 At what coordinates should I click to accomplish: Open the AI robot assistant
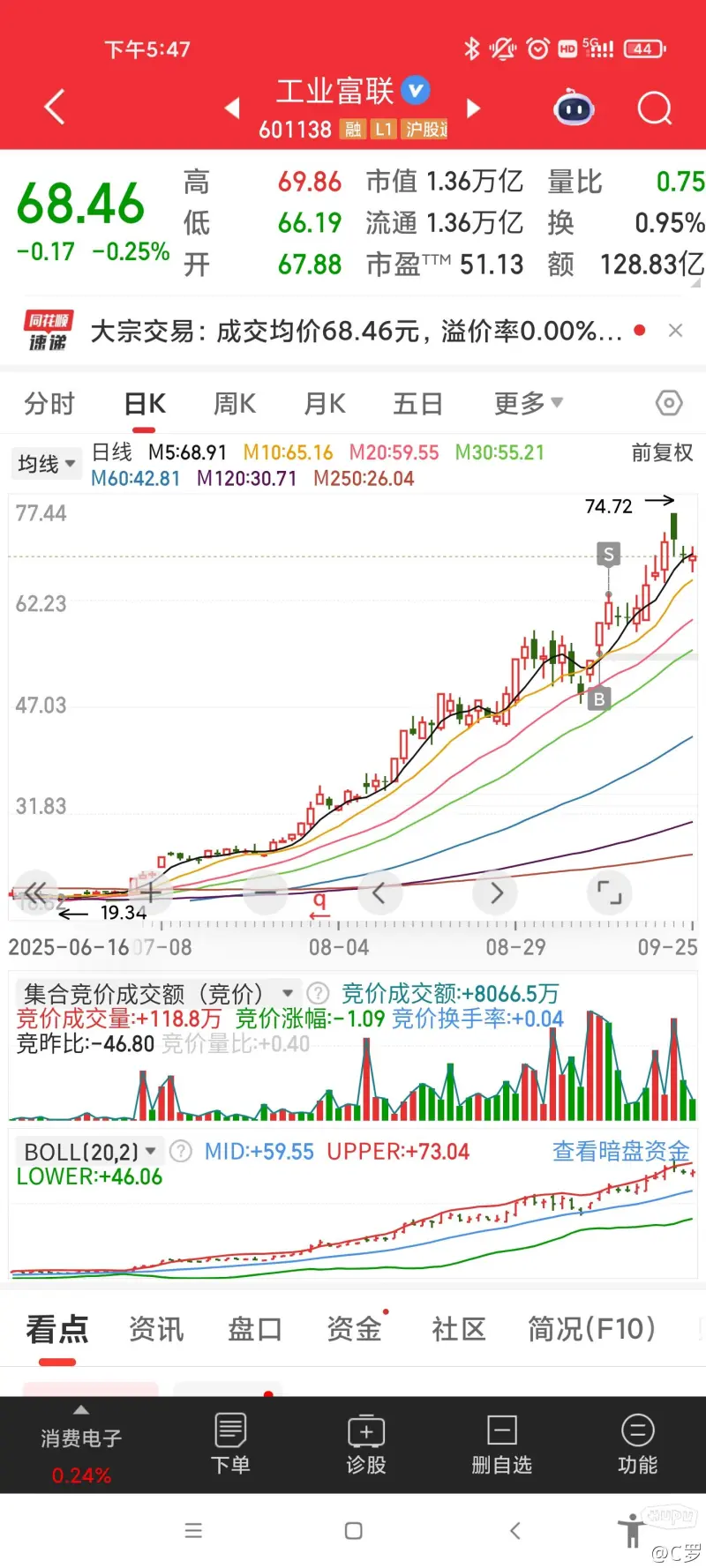coord(574,108)
